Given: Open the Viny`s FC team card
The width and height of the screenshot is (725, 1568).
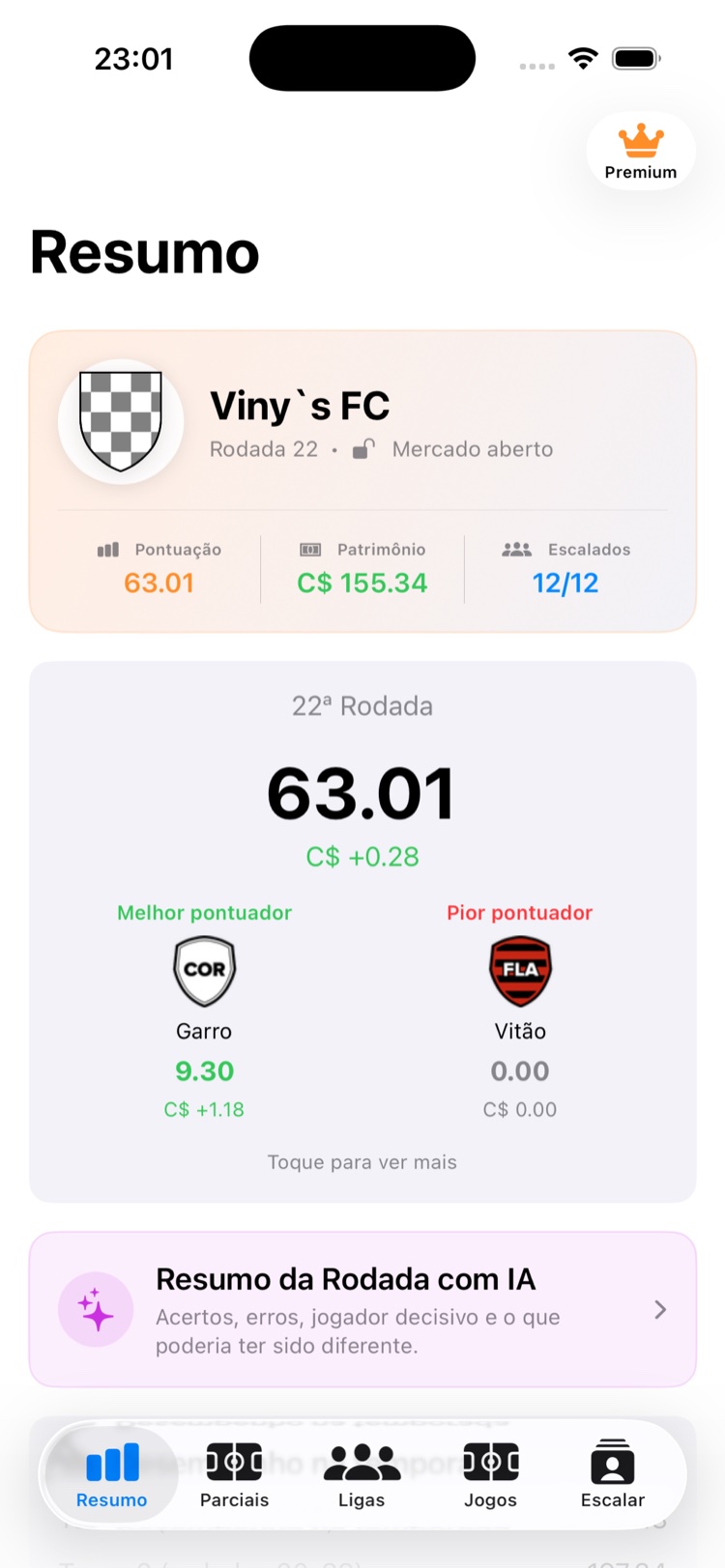Looking at the screenshot, I should 362,481.
